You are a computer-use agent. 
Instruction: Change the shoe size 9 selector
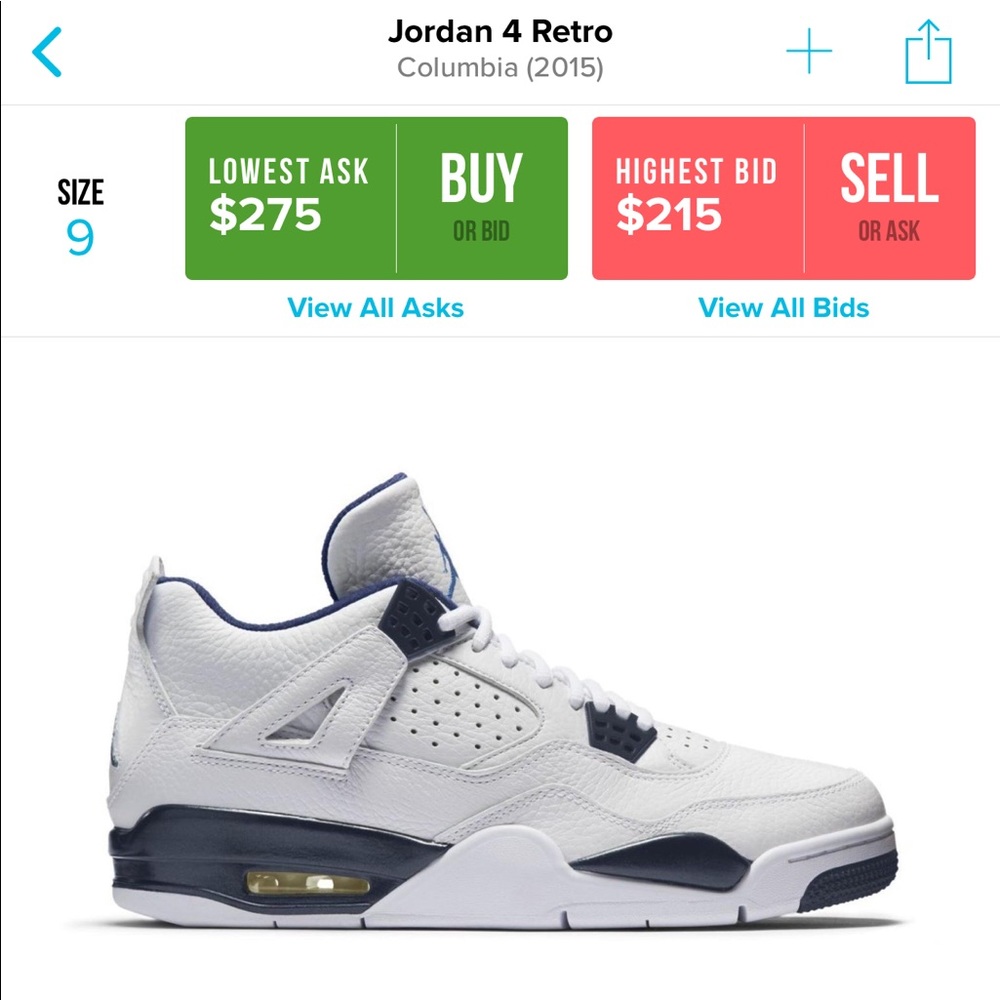[x=80, y=217]
